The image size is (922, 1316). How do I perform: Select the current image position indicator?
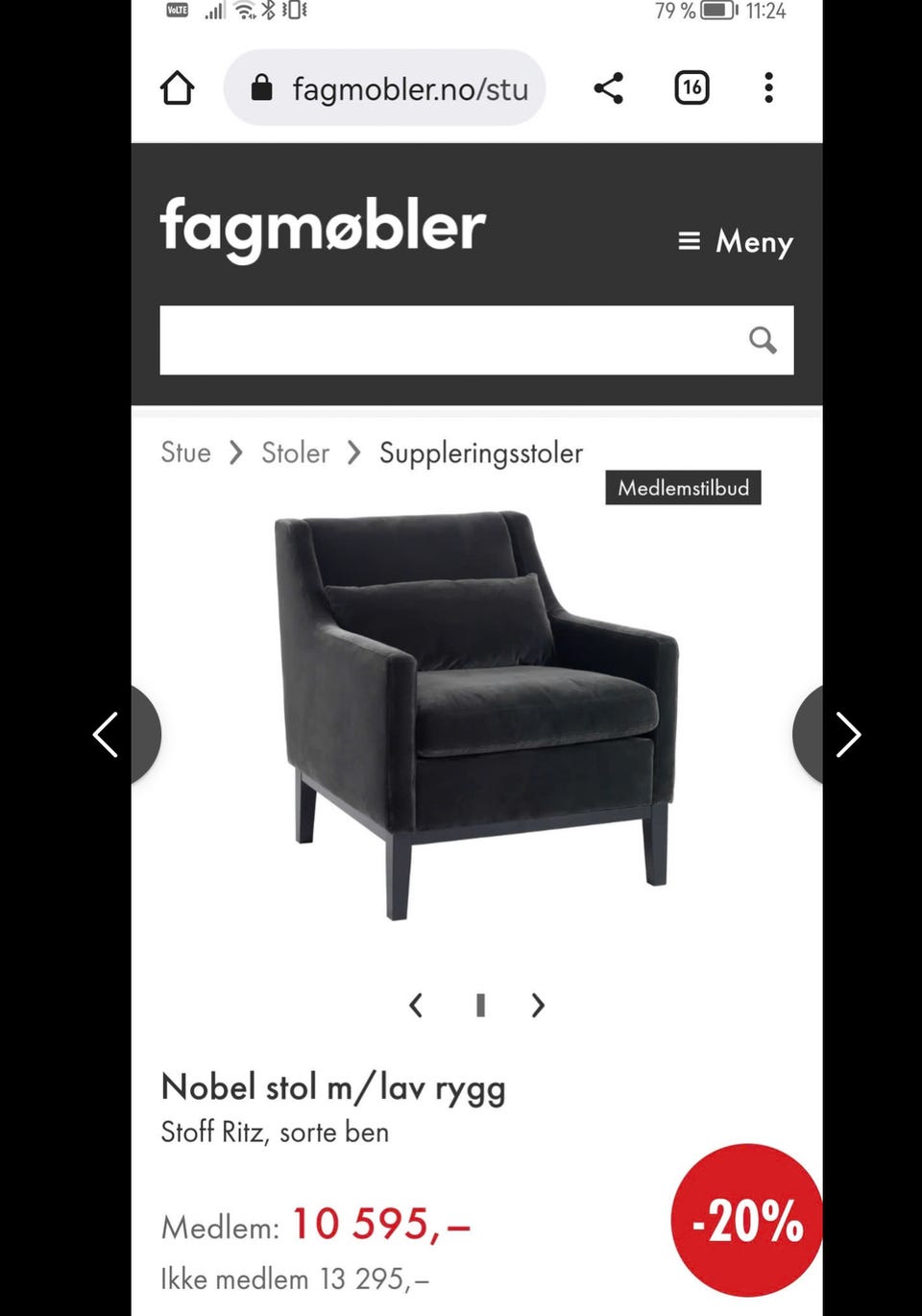point(479,1005)
